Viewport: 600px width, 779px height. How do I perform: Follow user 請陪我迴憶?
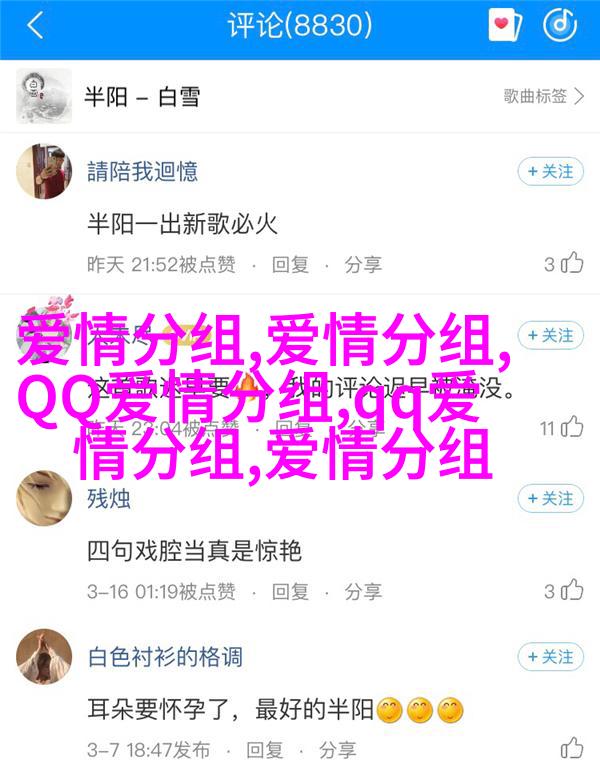[550, 171]
